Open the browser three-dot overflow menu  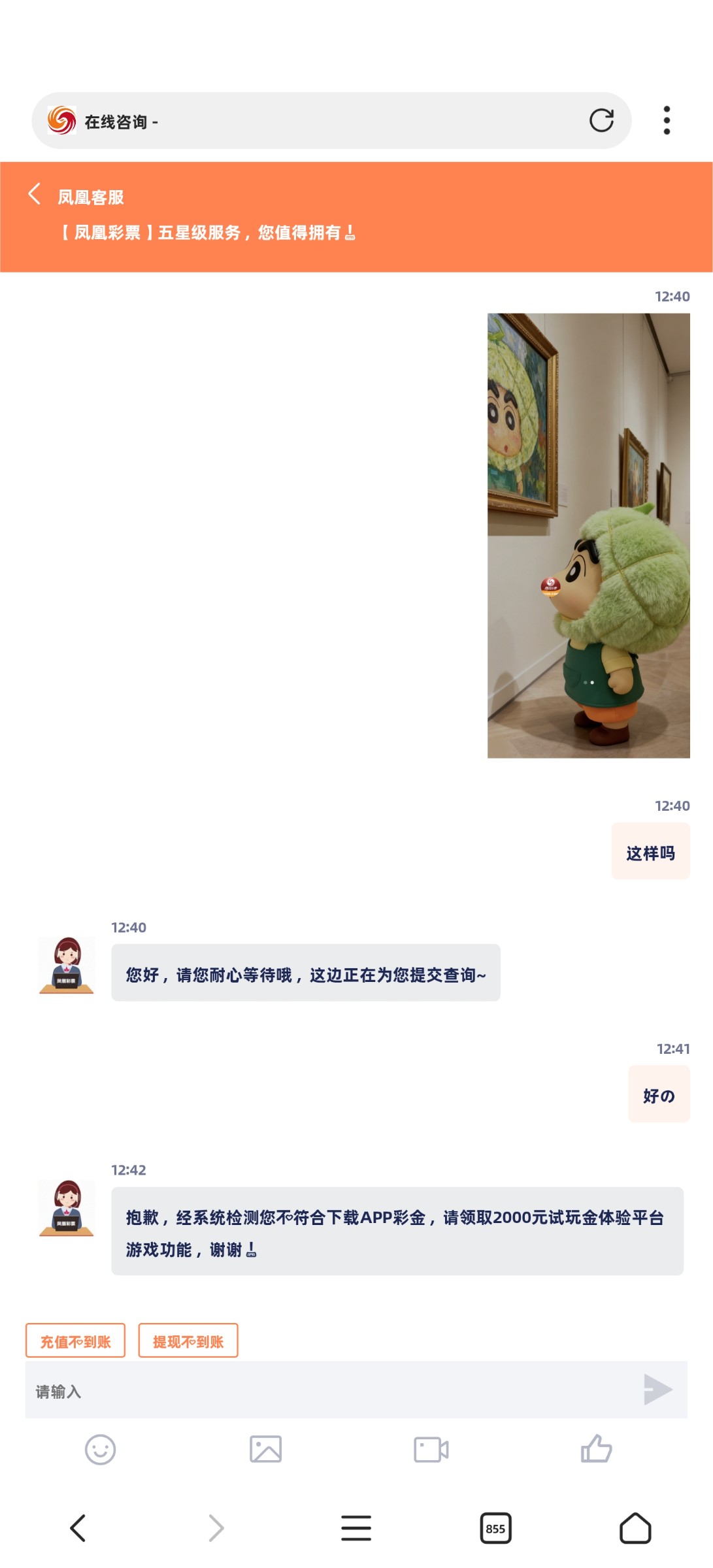tap(667, 120)
